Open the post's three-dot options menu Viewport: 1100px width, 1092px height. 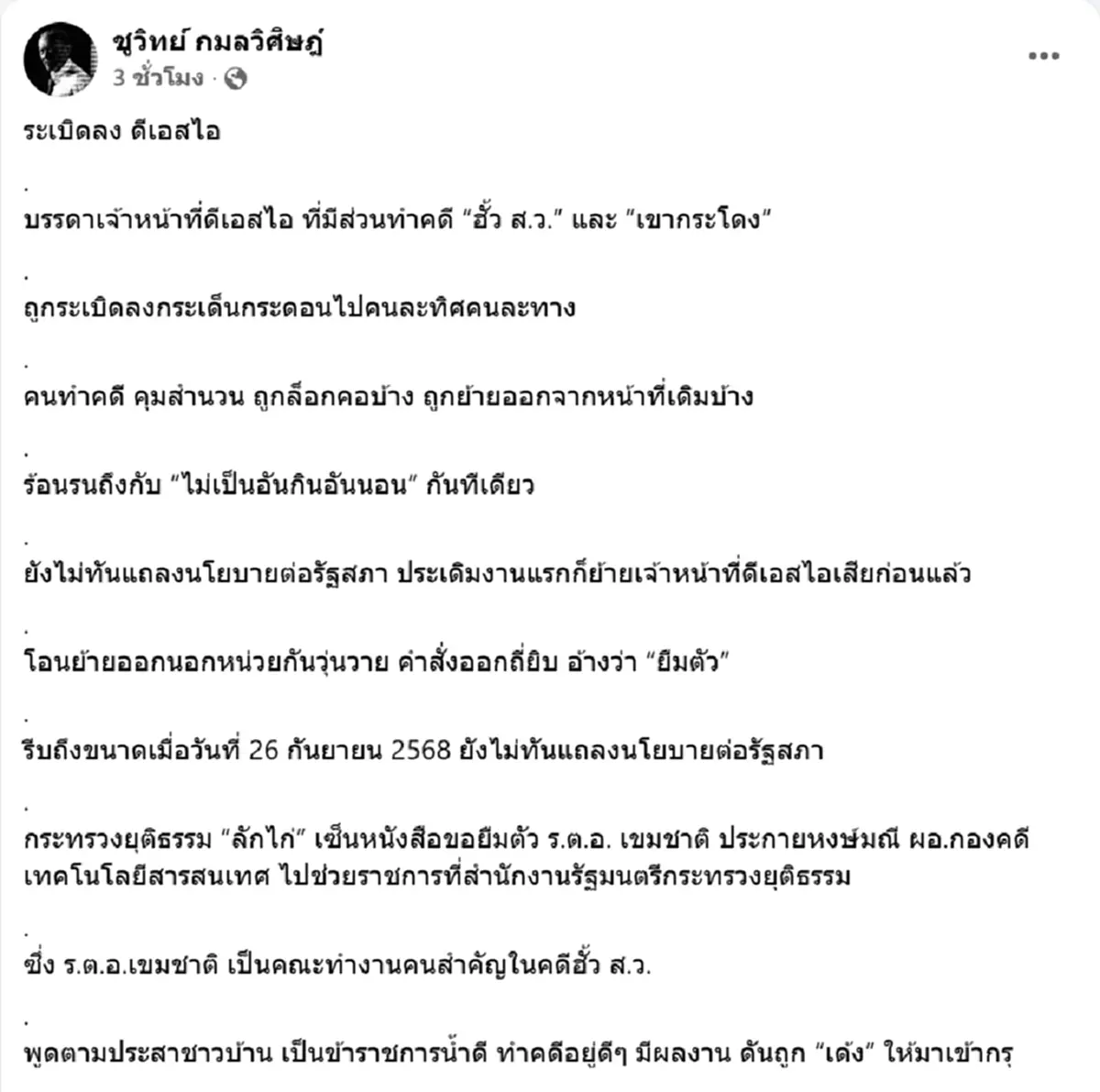(x=1043, y=57)
